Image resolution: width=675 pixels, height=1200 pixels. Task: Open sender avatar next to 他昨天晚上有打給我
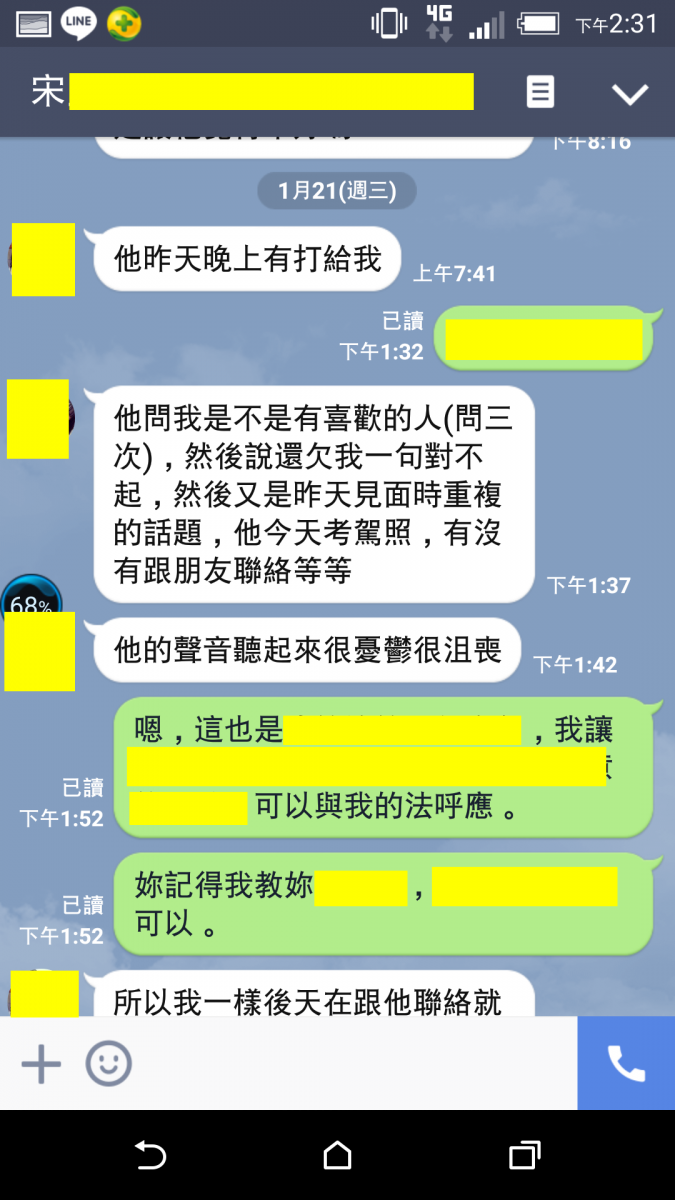point(43,260)
